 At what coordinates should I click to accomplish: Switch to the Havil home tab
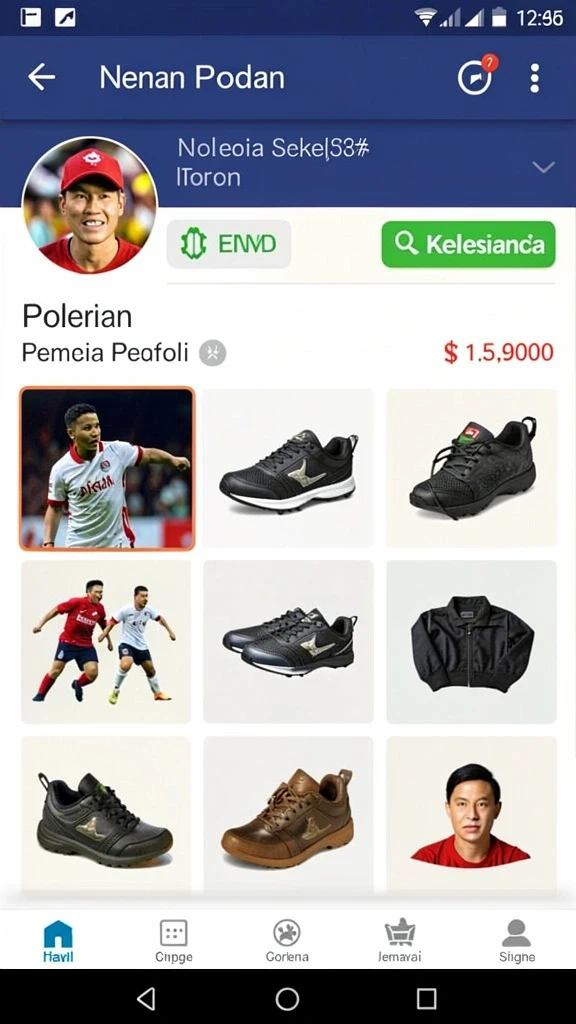[x=58, y=941]
